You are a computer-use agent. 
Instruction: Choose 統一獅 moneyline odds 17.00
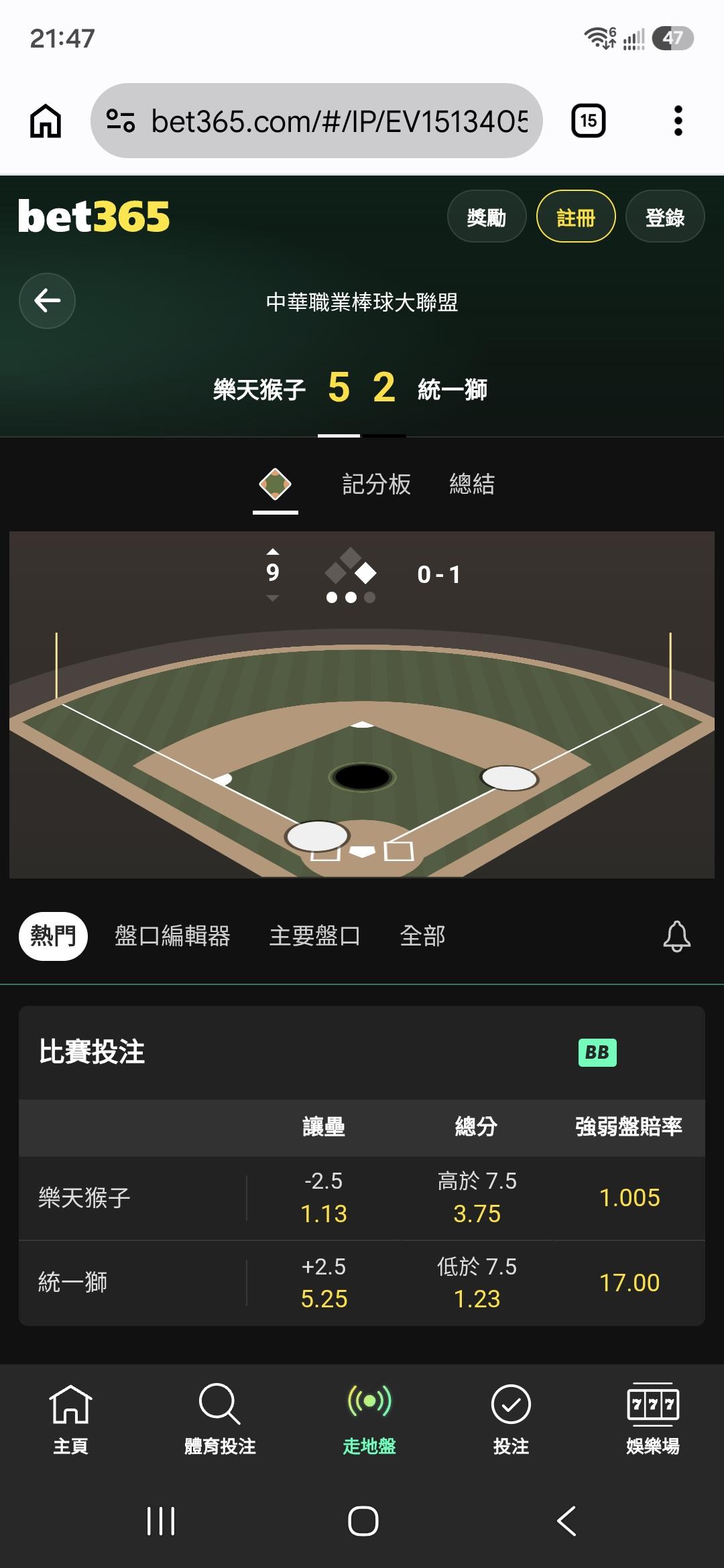(629, 1283)
